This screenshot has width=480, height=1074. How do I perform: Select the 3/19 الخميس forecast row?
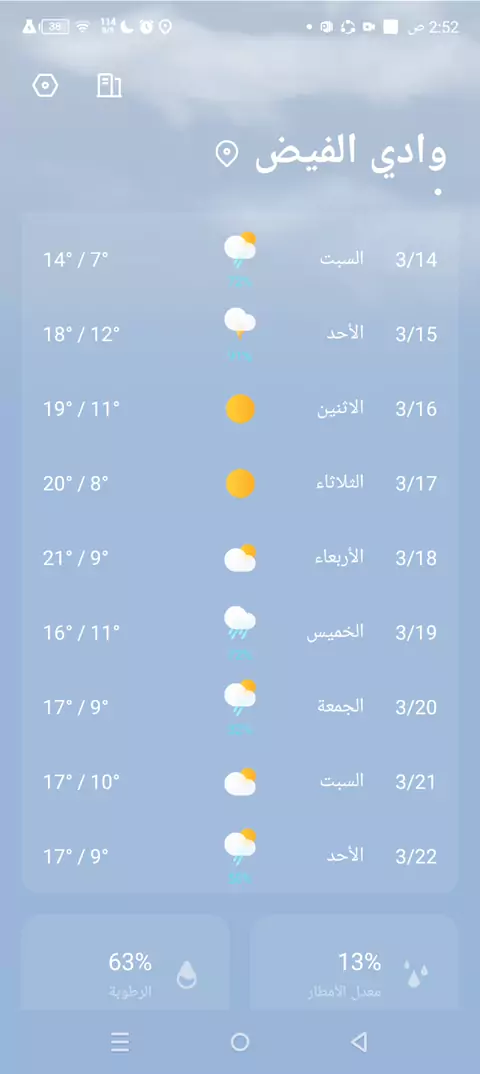(240, 633)
